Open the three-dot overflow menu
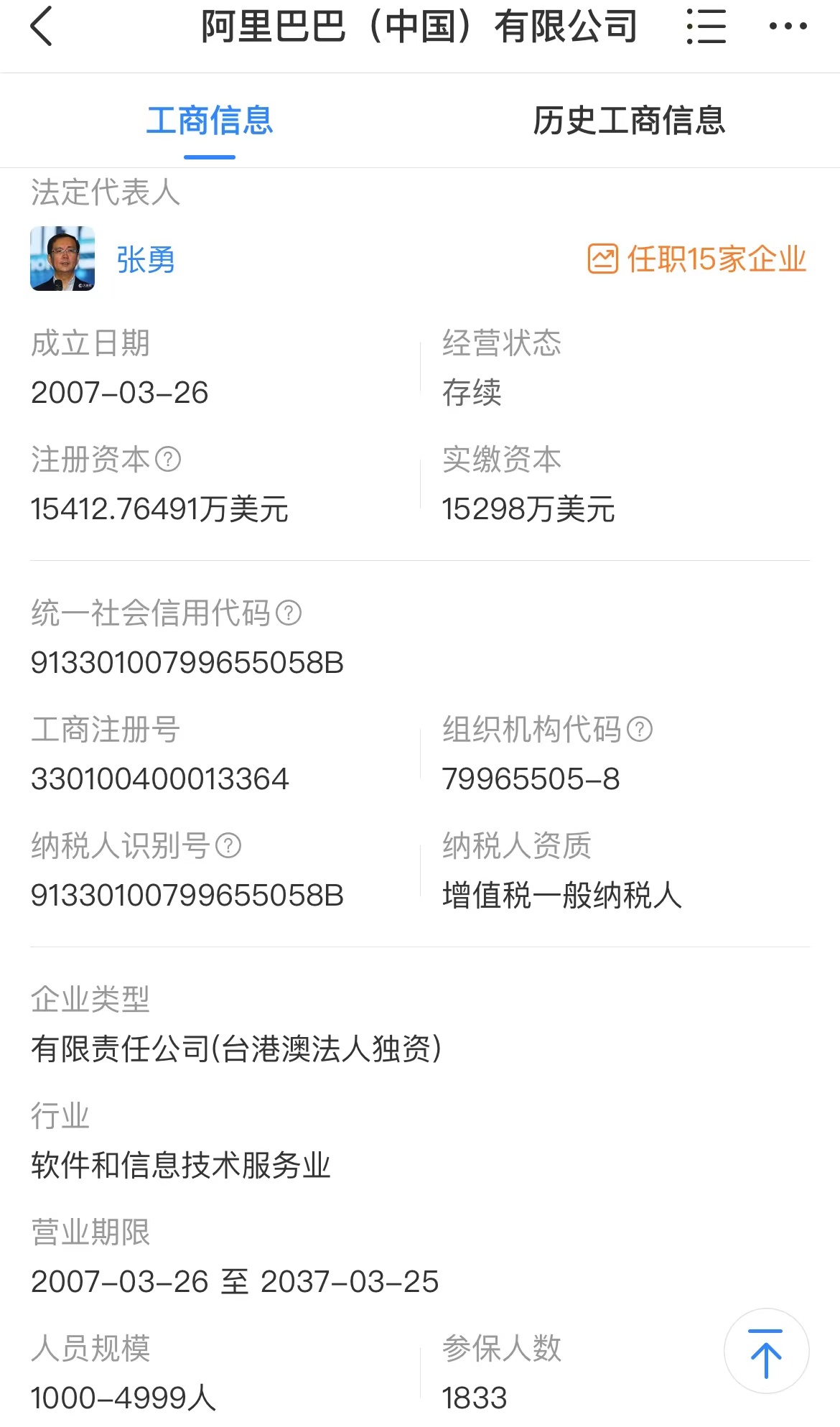The width and height of the screenshot is (840, 1427). (788, 27)
